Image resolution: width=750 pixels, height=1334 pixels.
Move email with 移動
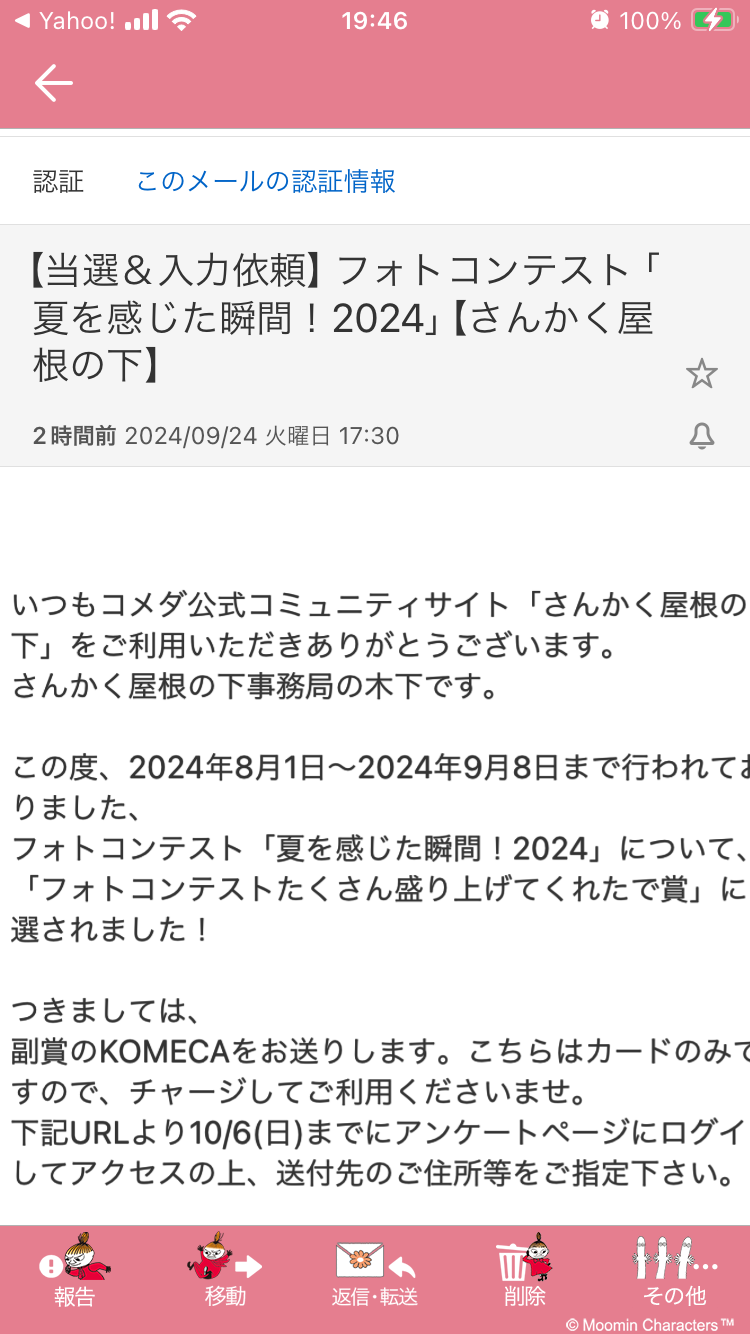[x=225, y=1270]
